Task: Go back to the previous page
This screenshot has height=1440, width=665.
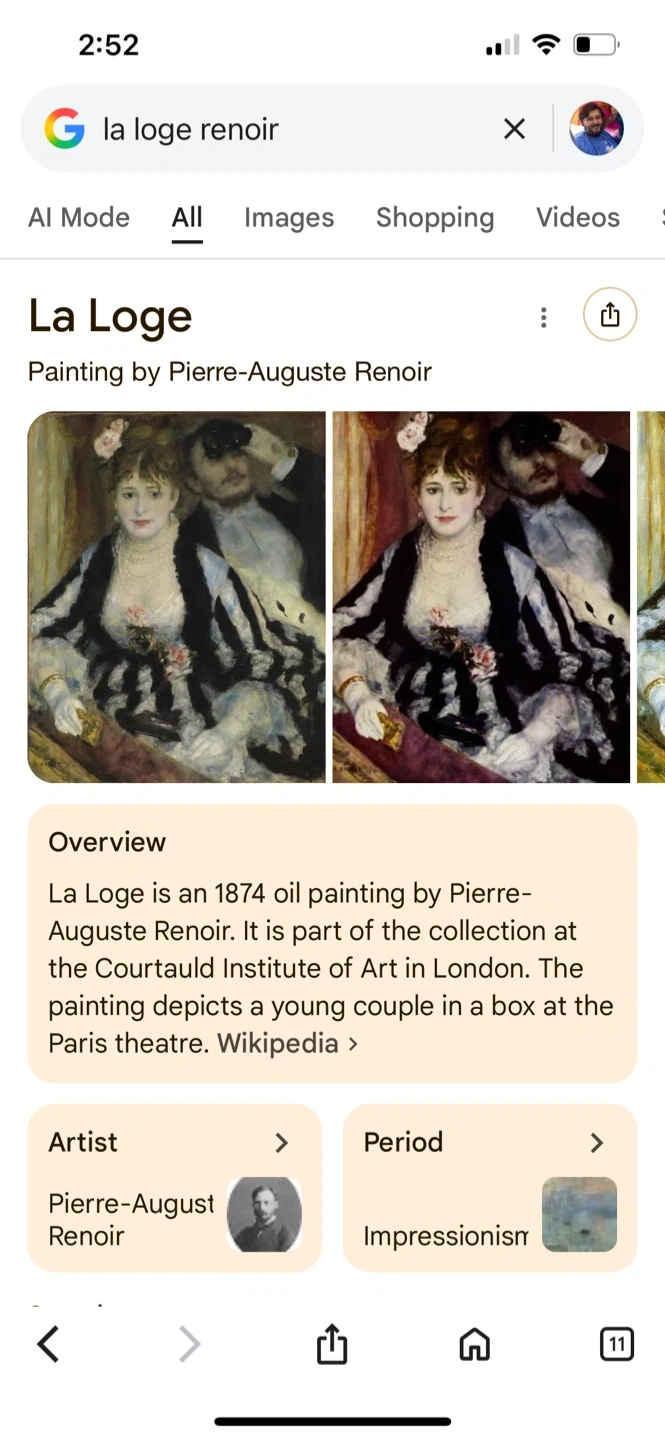Action: point(48,1345)
